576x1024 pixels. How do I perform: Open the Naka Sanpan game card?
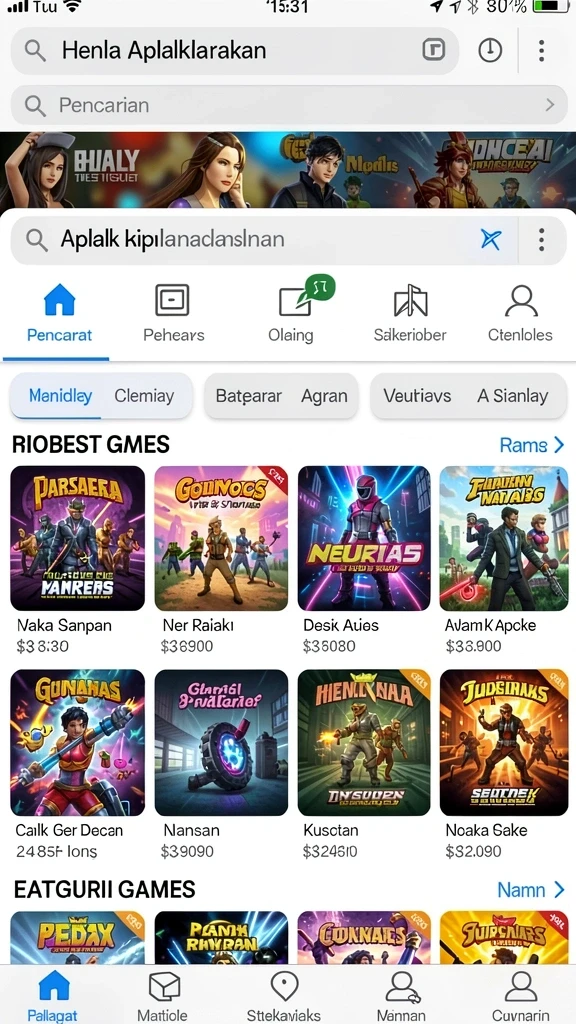click(77, 560)
